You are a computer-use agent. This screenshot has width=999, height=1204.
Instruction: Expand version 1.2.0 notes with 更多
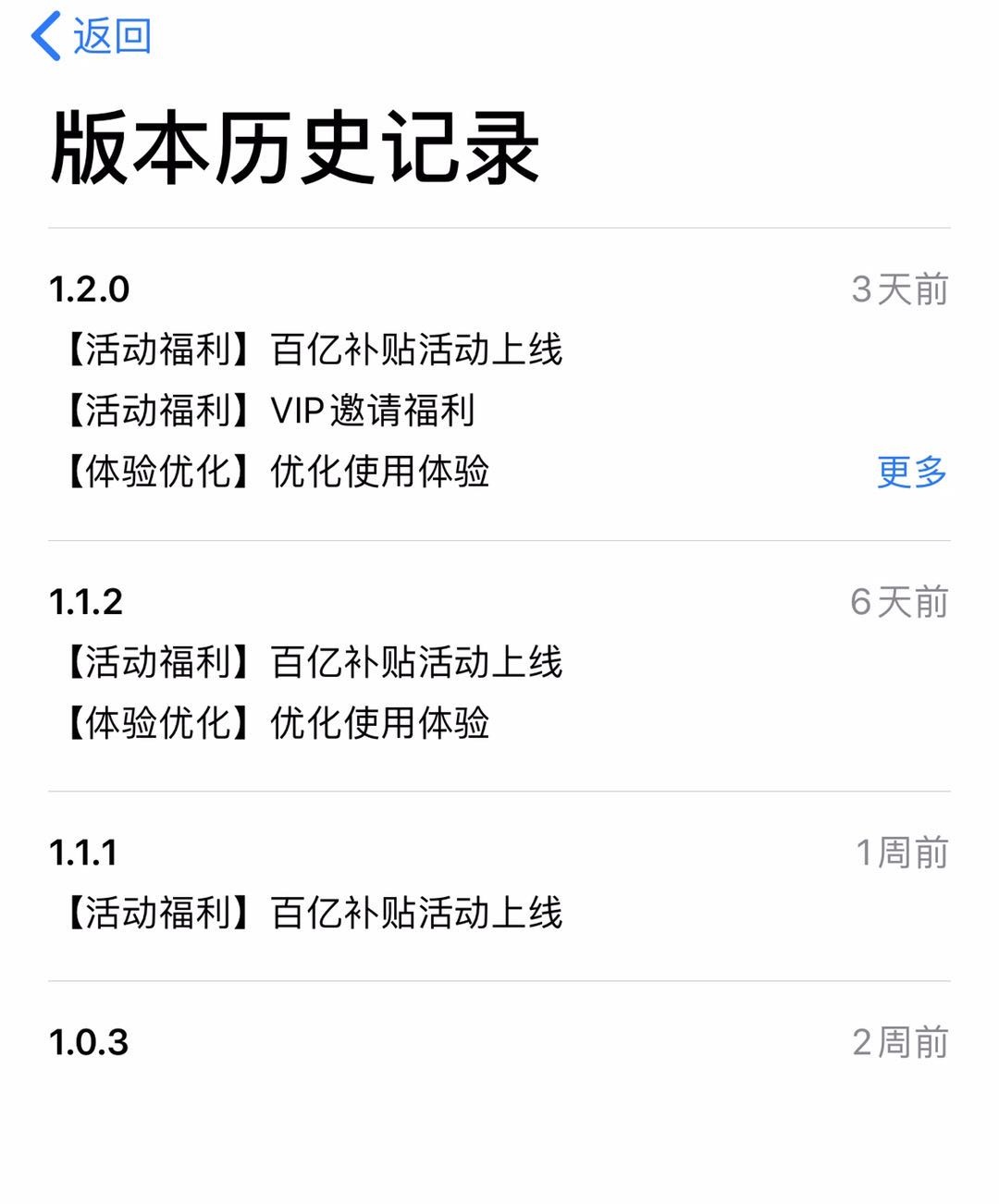[x=911, y=473]
